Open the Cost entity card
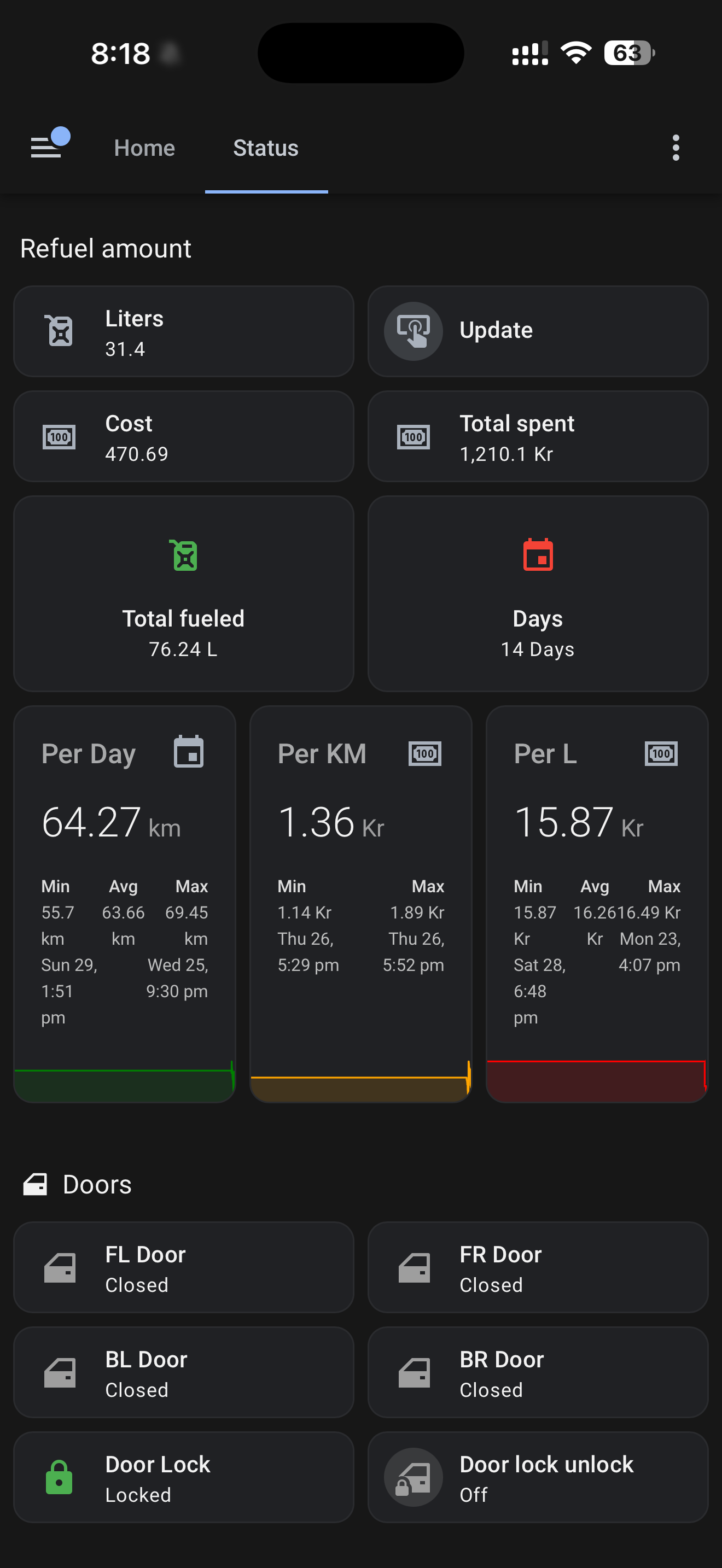Viewport: 722px width, 1568px height. point(184,436)
